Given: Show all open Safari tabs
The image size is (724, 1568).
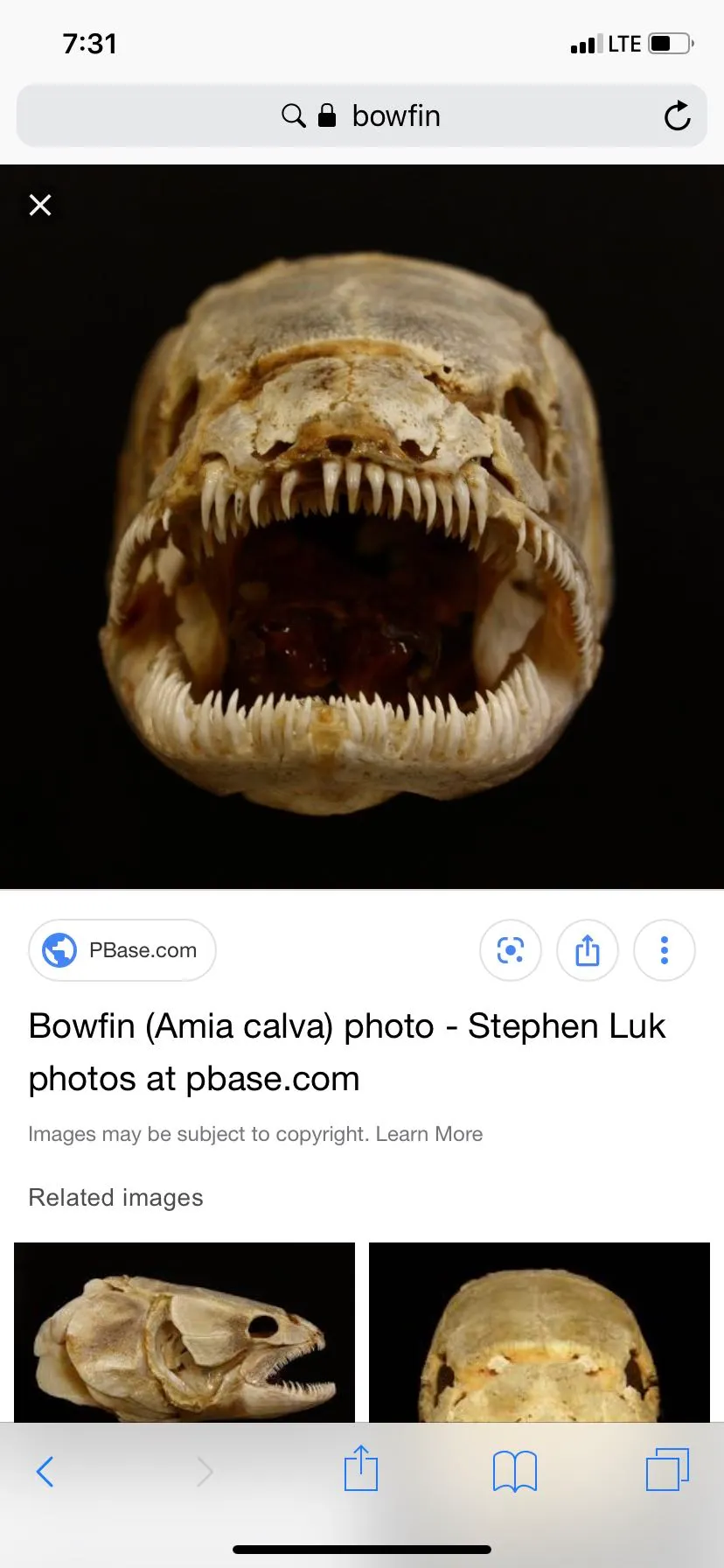Looking at the screenshot, I should (667, 1470).
